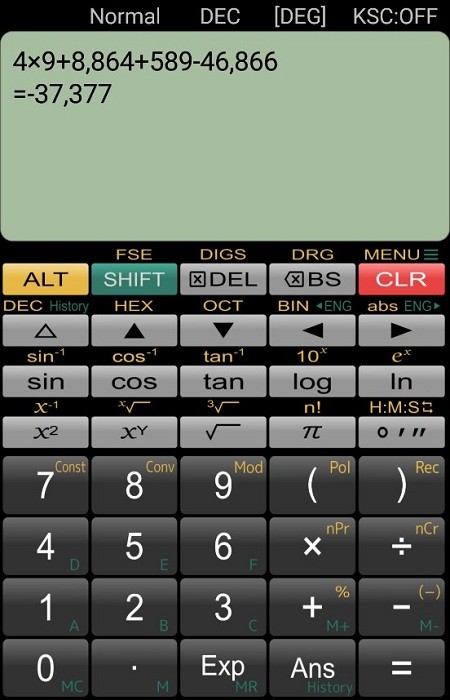Tap the division key
Screen dimensions: 450x700
[x=401, y=546]
